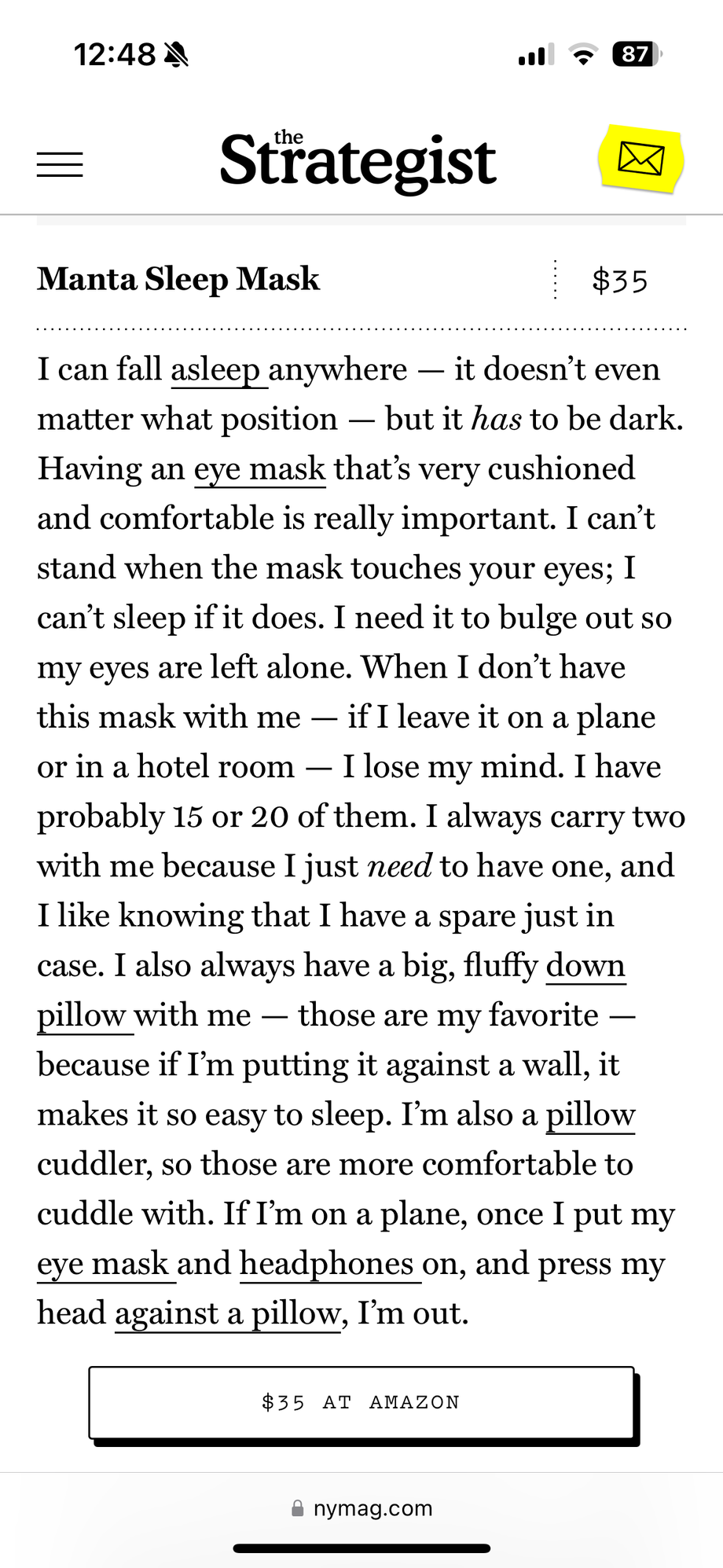
Task: Buy for $35 at Amazon
Action: [361, 1403]
